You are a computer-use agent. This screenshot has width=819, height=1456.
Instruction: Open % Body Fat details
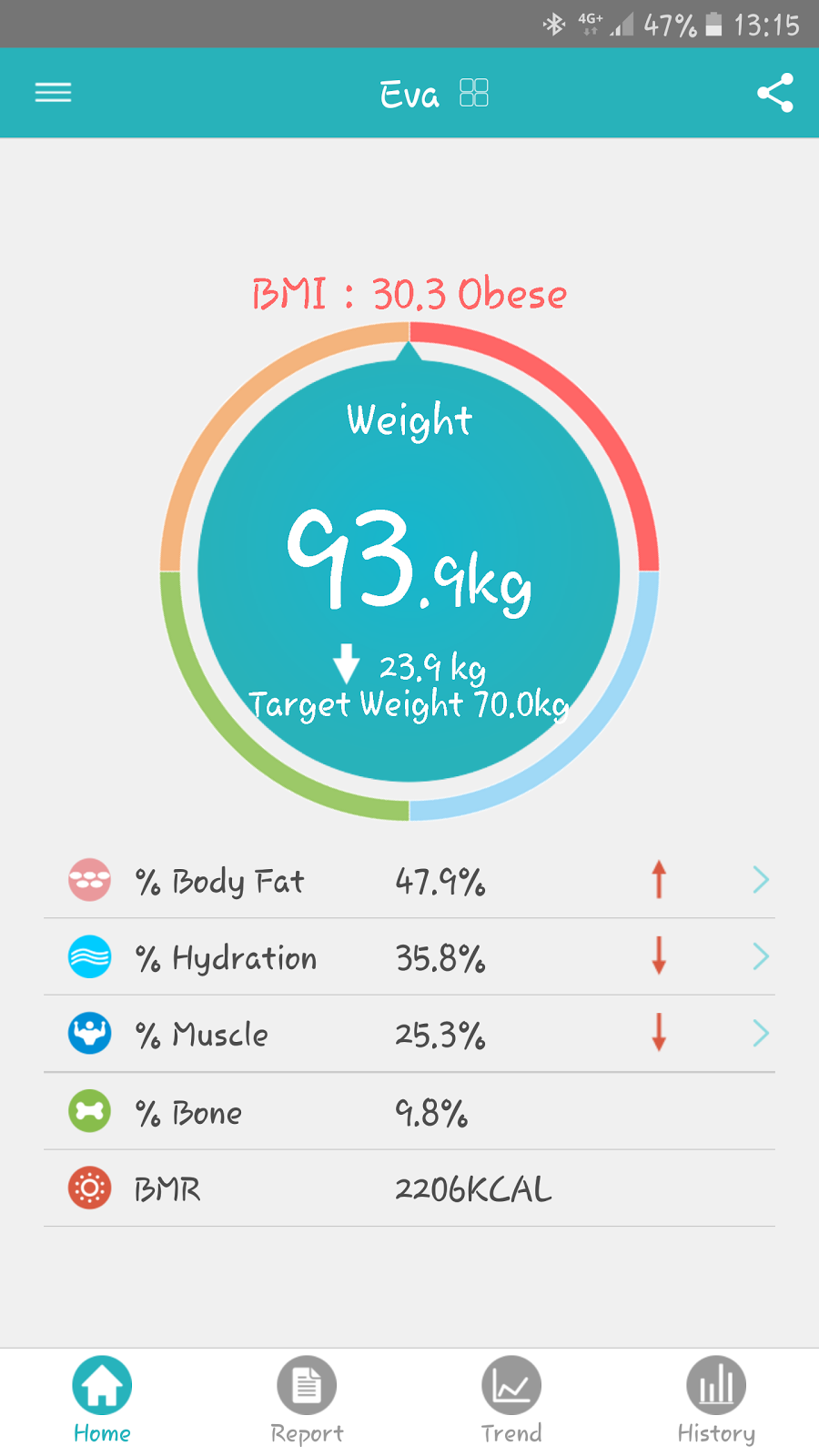pos(409,880)
